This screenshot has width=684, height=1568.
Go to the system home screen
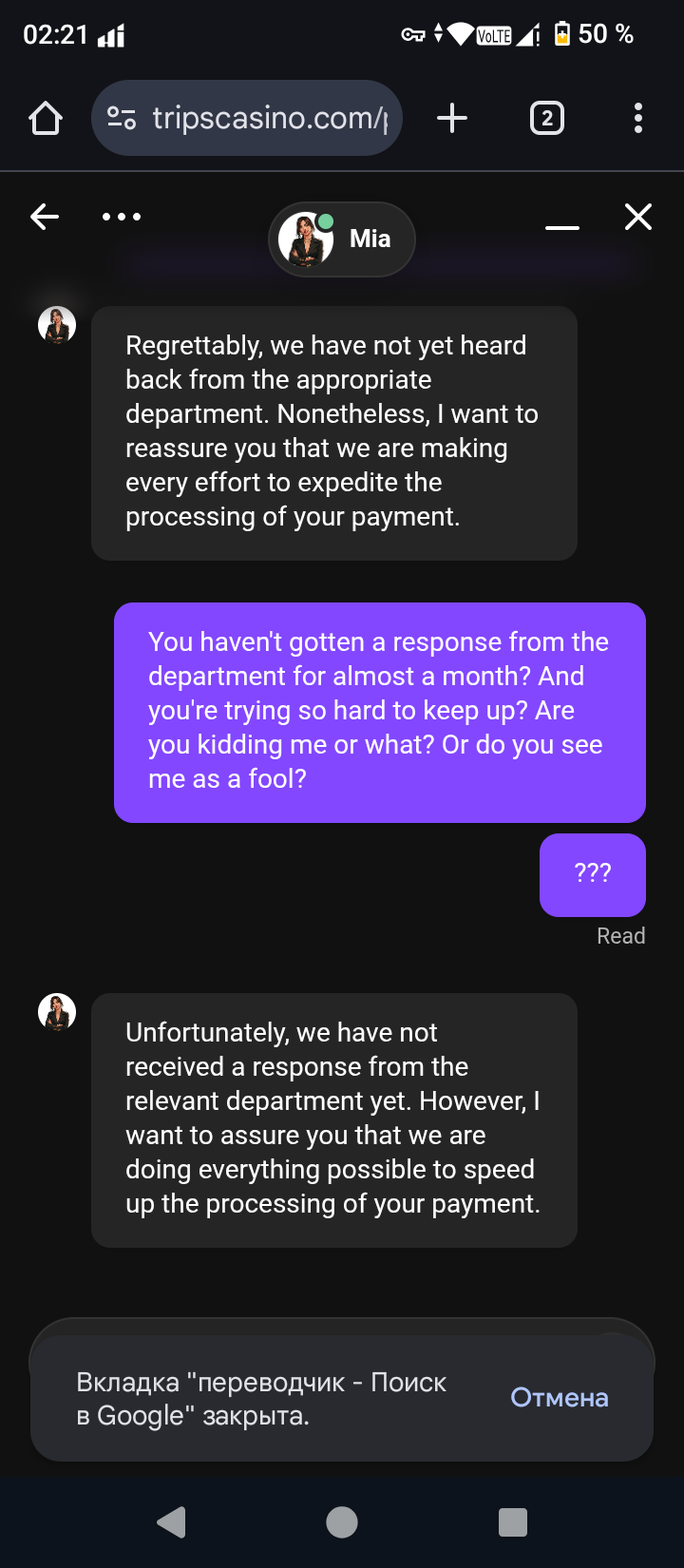[342, 1522]
